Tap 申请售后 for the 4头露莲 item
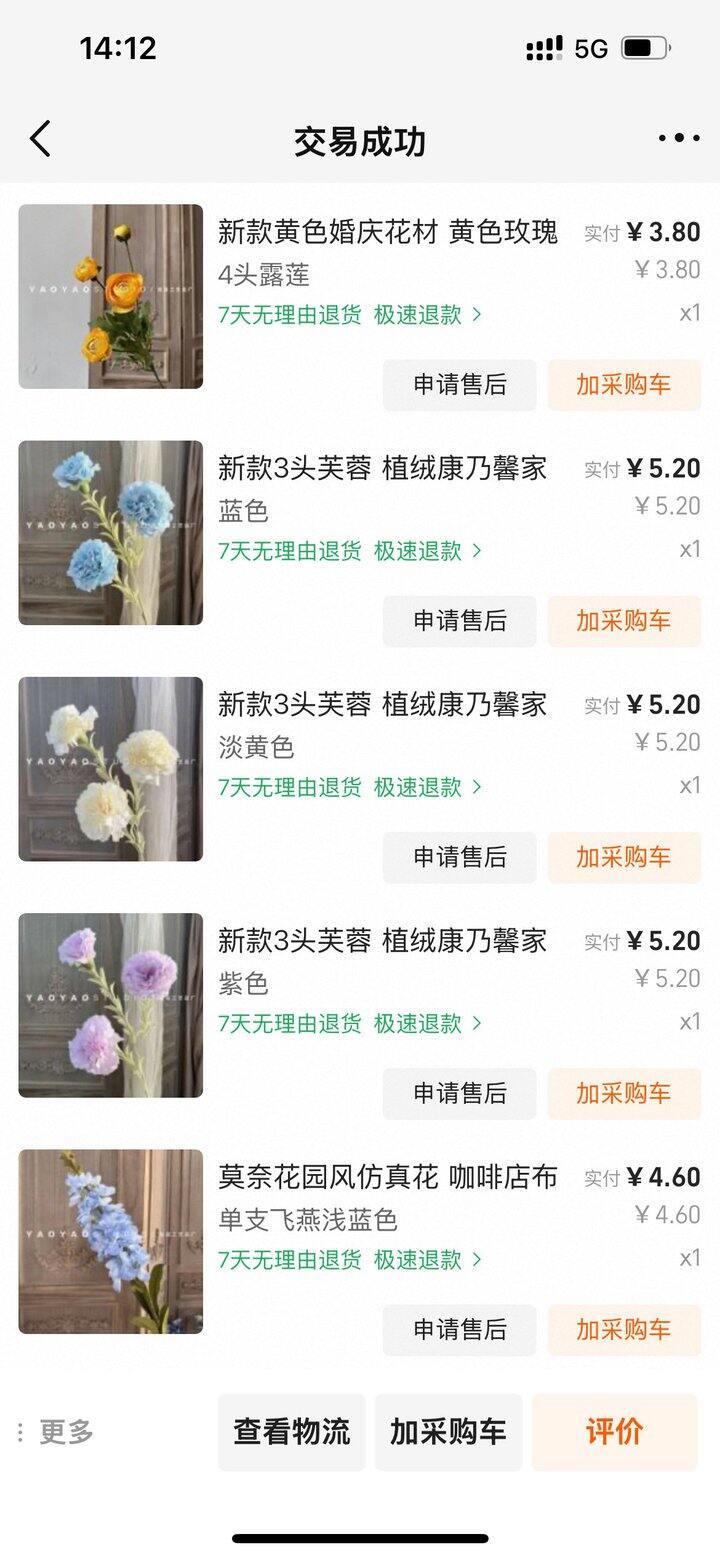The image size is (720, 1558). [459, 385]
